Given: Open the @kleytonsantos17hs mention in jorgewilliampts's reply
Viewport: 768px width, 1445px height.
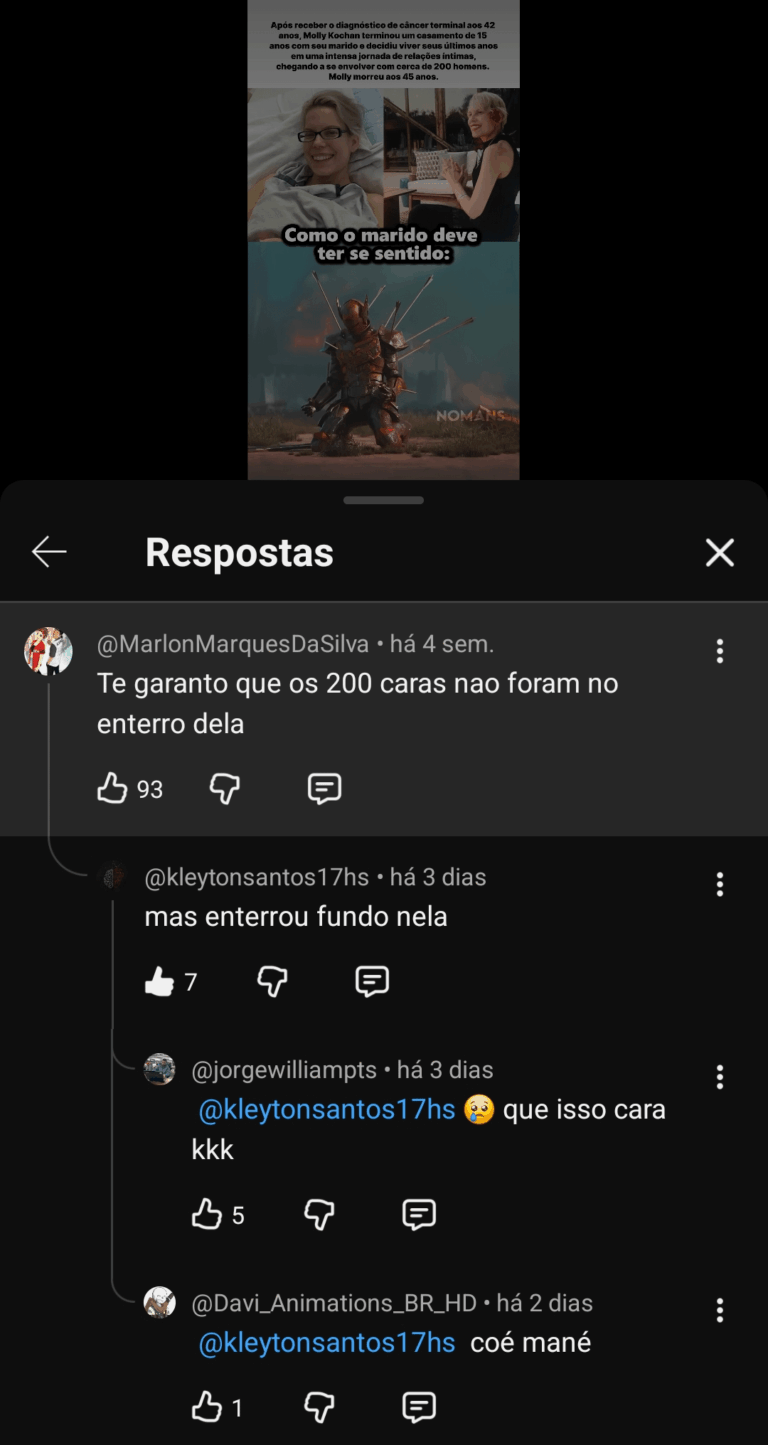Looking at the screenshot, I should 327,1110.
